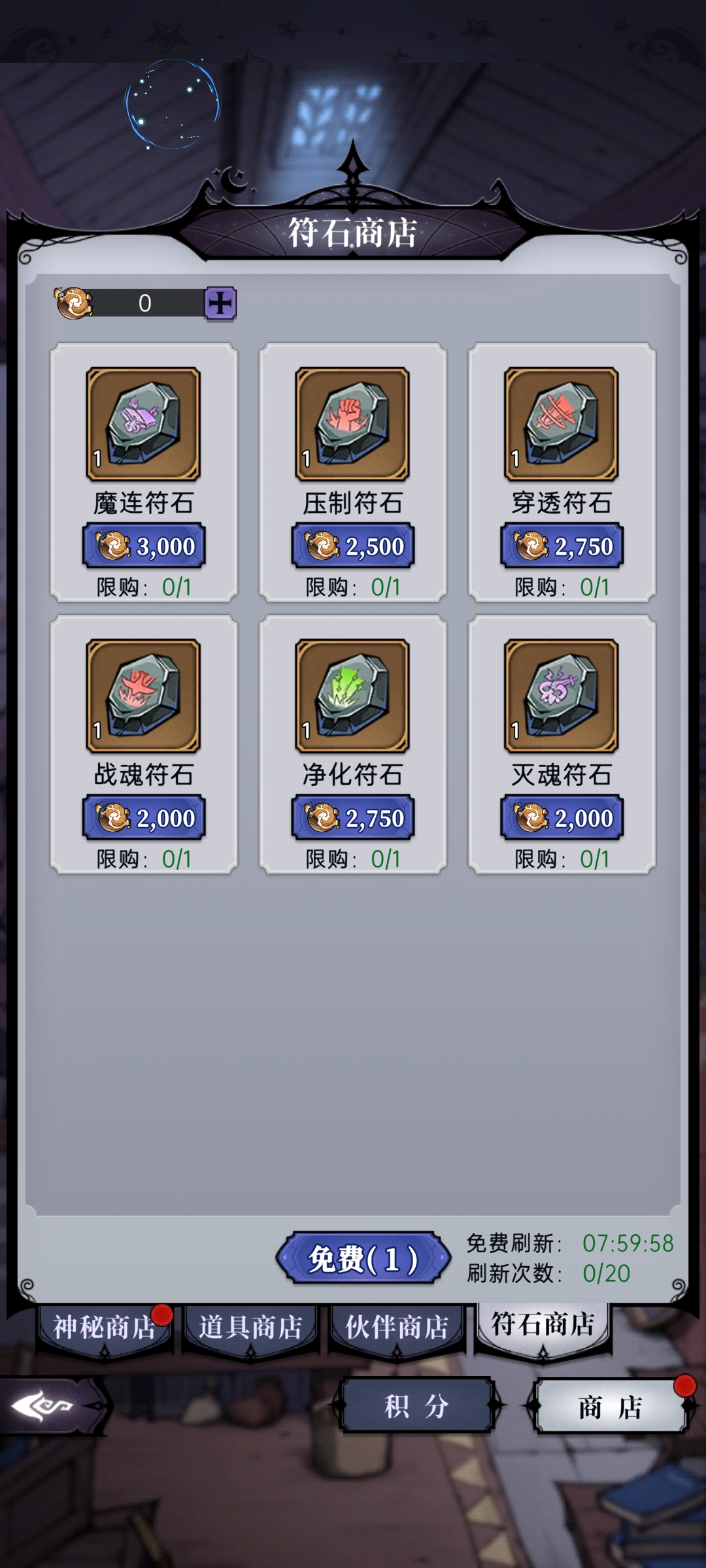Open the 魔连符石 item card

[143, 423]
